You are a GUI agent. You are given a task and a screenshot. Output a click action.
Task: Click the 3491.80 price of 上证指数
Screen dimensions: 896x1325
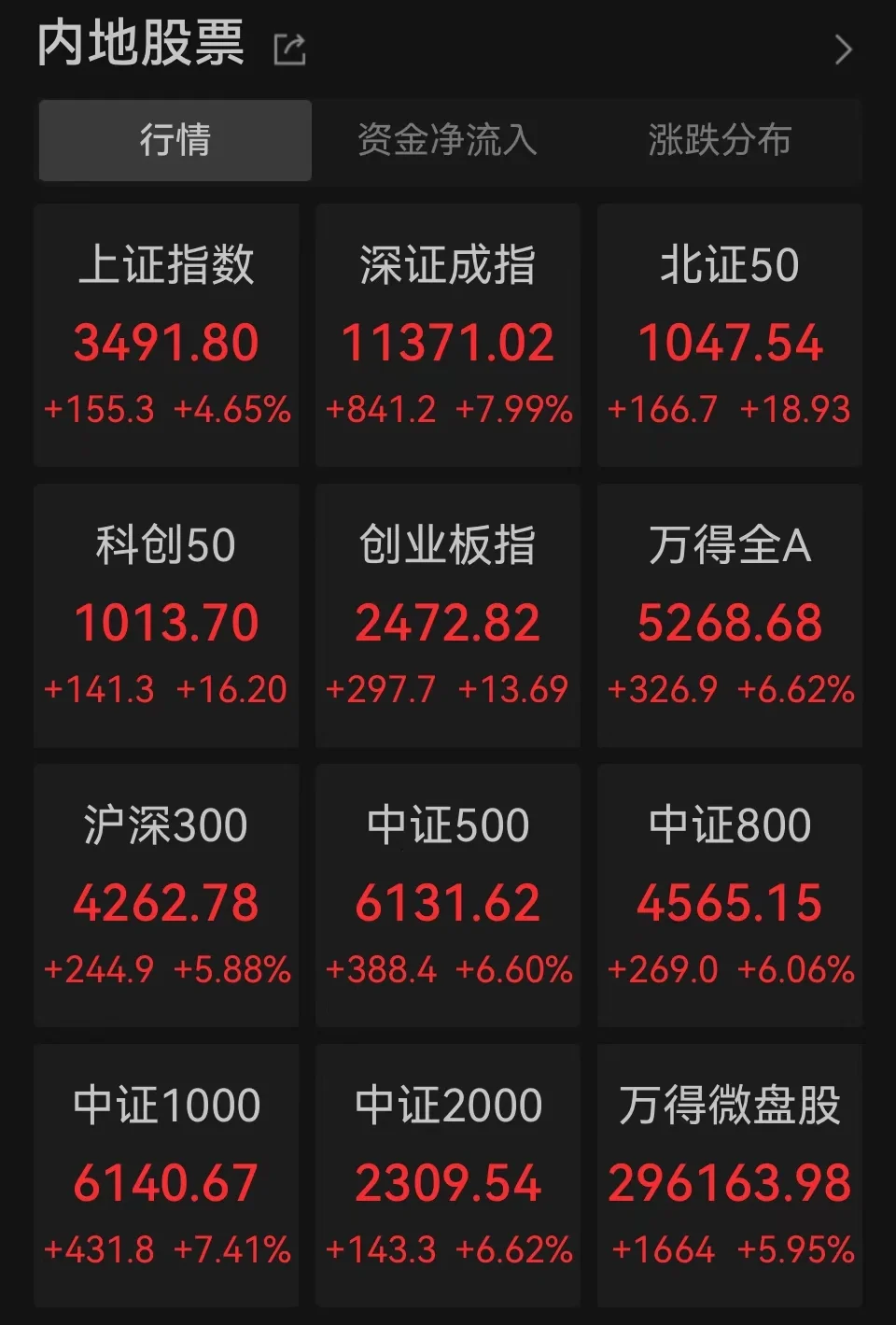click(166, 343)
